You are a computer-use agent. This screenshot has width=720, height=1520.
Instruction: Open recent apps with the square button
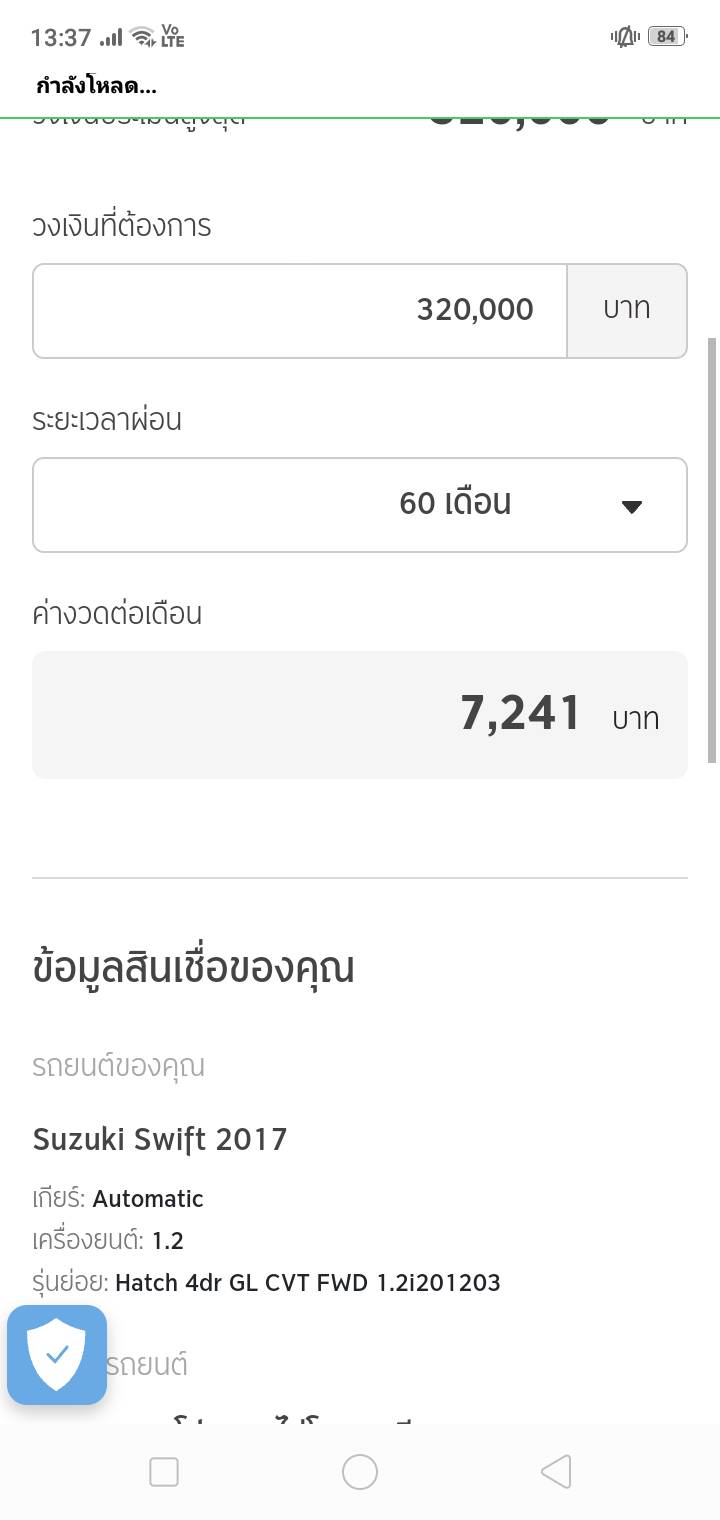coord(163,1471)
